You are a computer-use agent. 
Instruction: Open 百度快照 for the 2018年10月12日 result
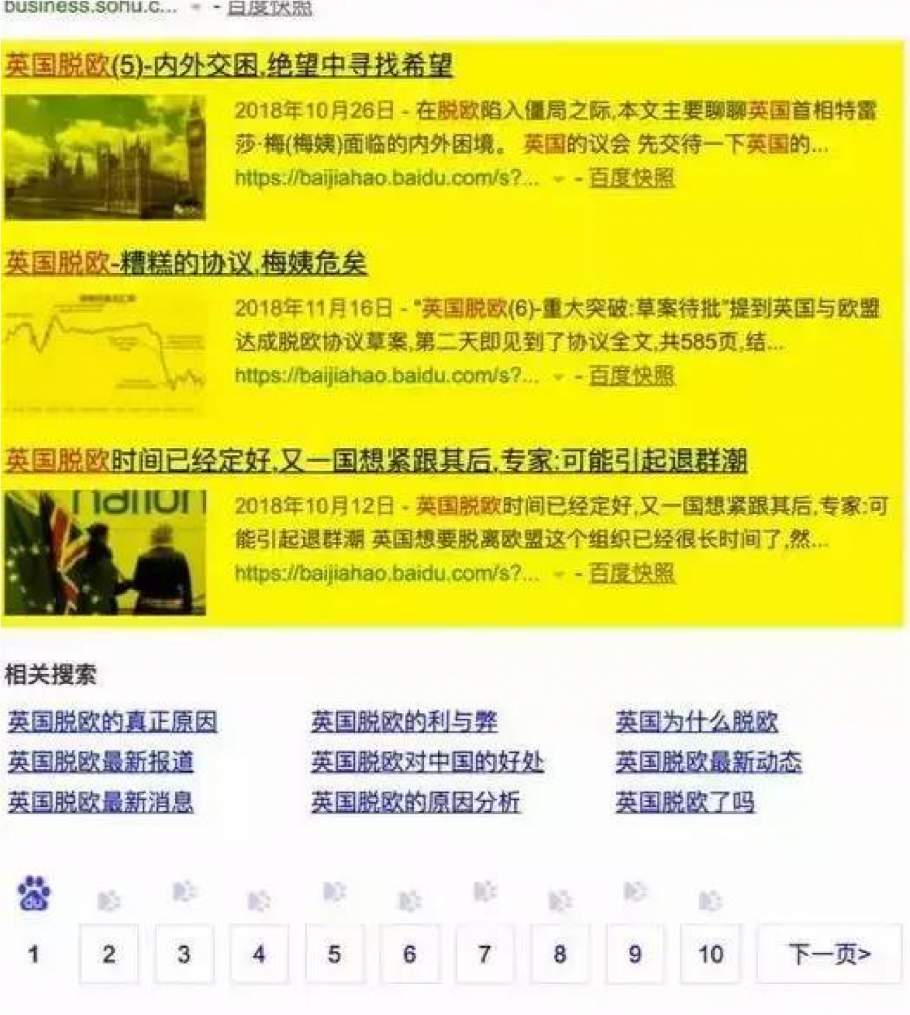click(x=631, y=573)
